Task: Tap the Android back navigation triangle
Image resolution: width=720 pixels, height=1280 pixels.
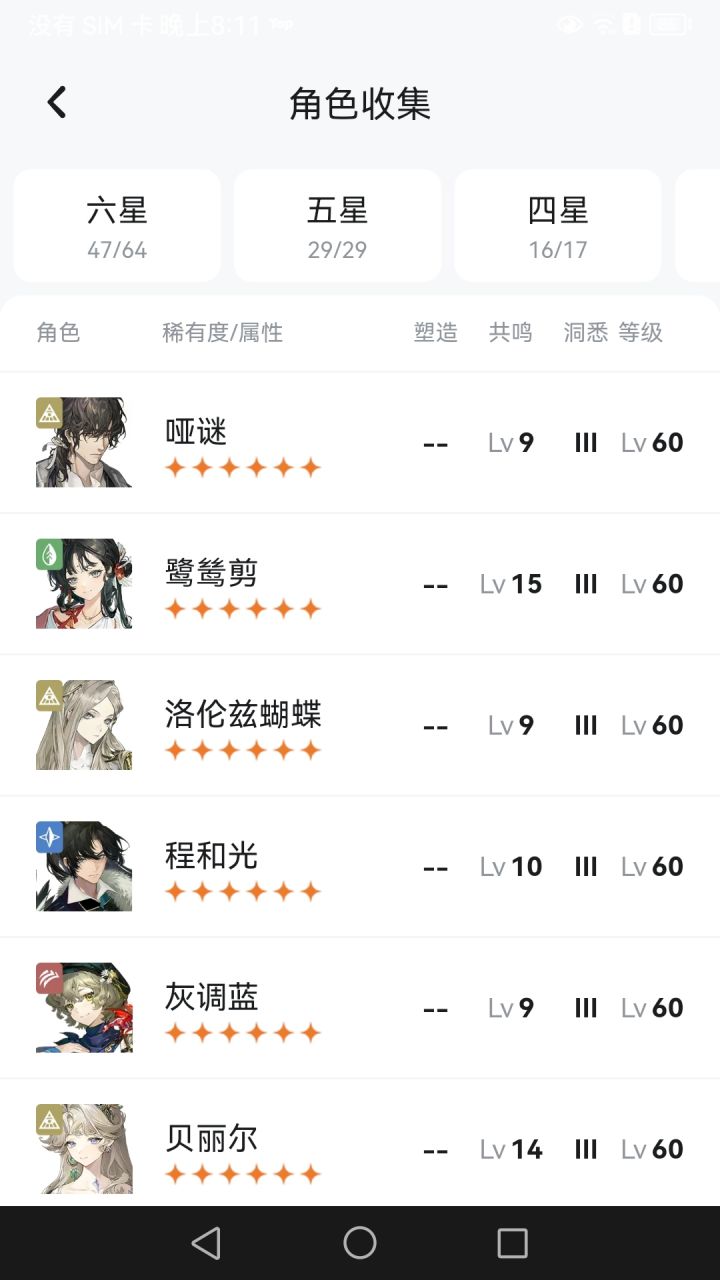Action: pyautogui.click(x=205, y=1243)
